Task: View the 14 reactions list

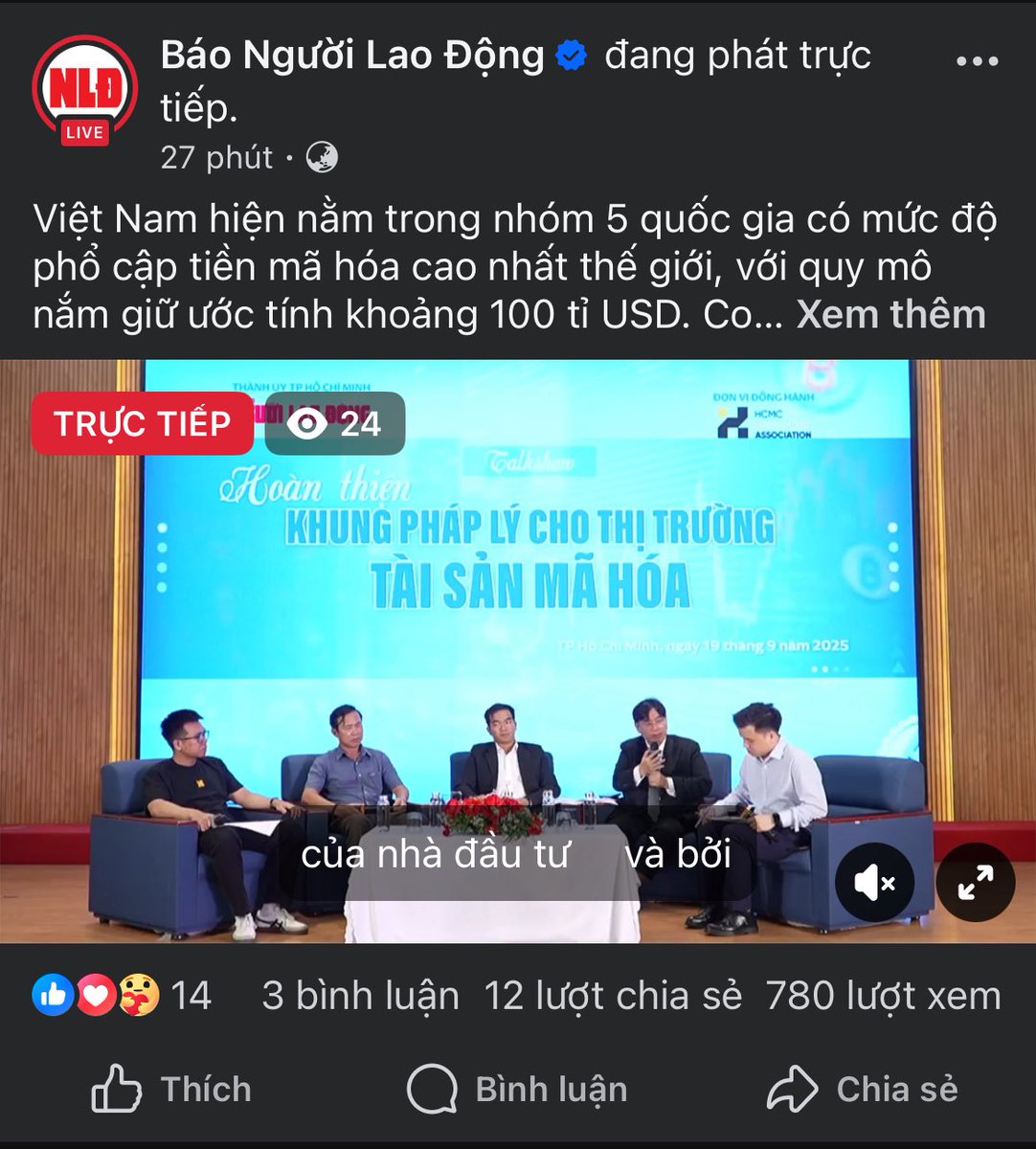Action: pyautogui.click(x=123, y=996)
